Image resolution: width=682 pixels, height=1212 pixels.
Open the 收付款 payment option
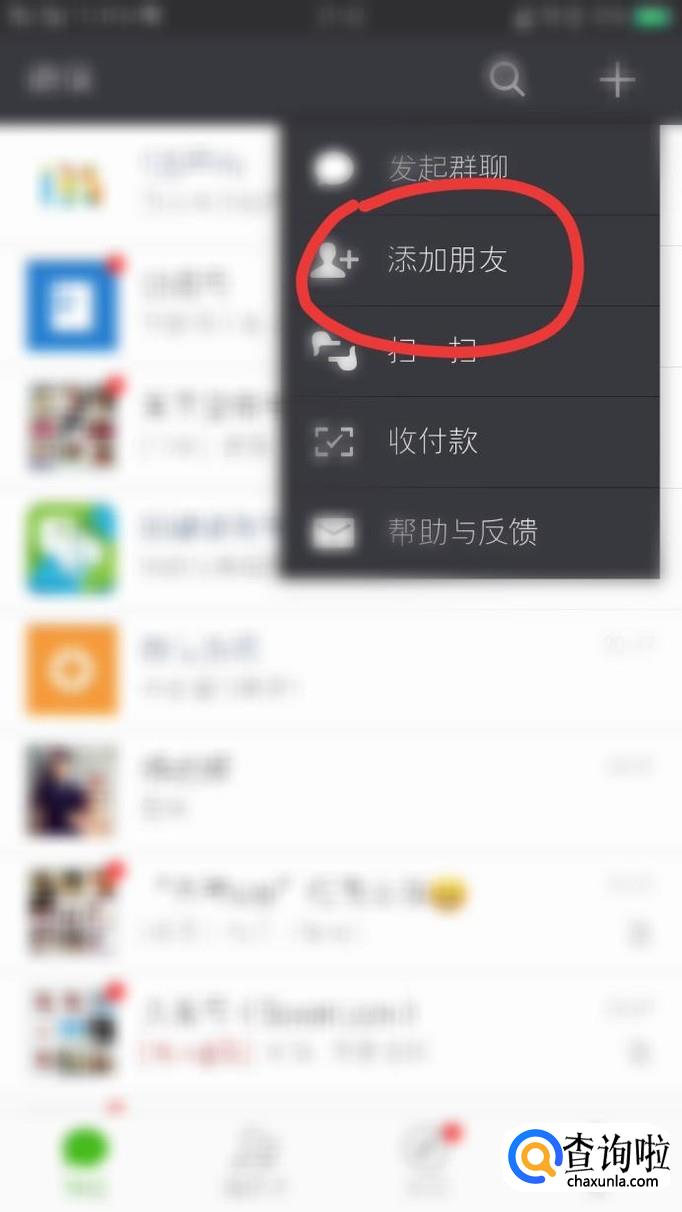click(432, 441)
